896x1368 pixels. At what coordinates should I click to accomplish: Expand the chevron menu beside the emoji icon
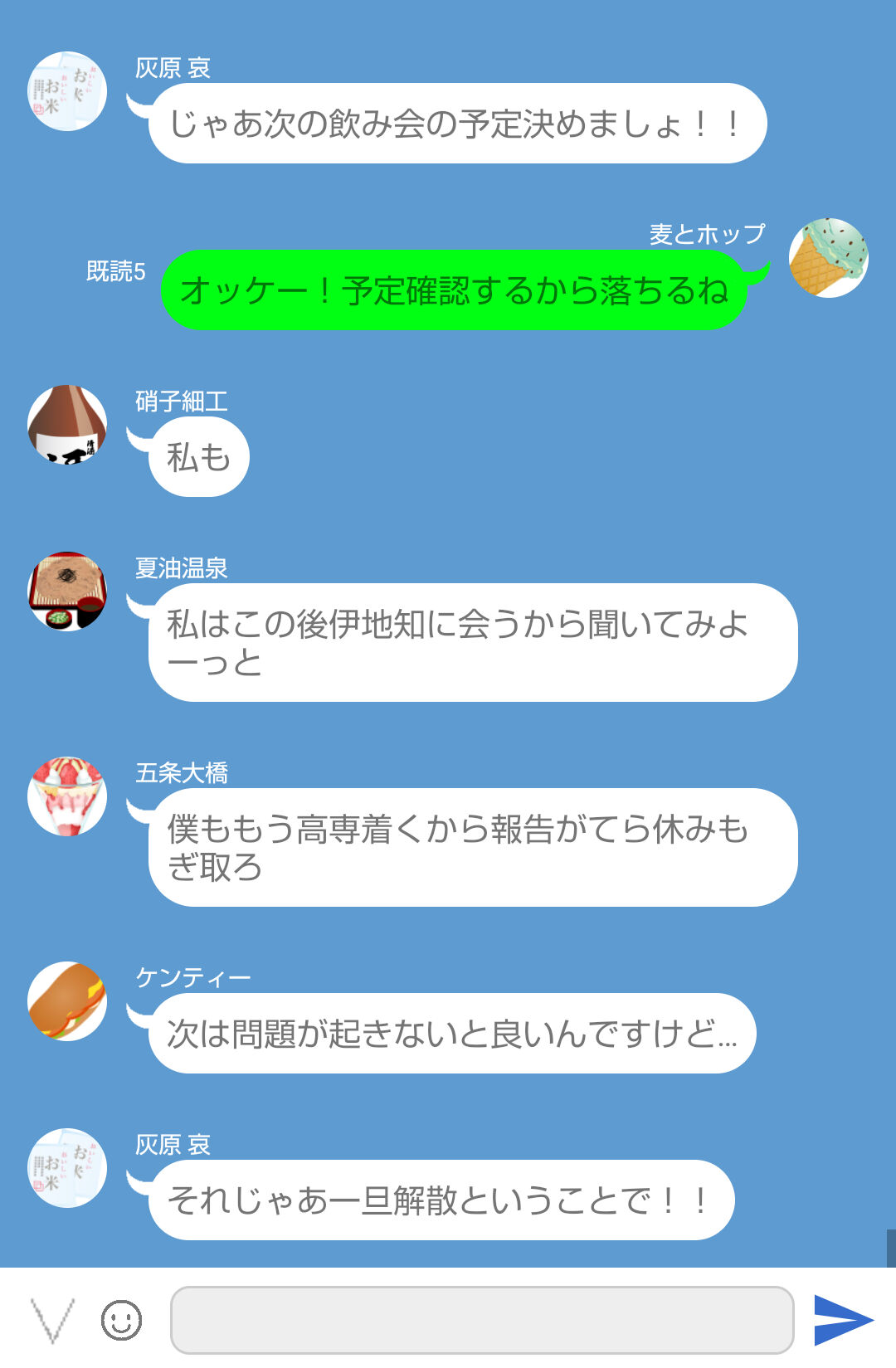point(52,1319)
